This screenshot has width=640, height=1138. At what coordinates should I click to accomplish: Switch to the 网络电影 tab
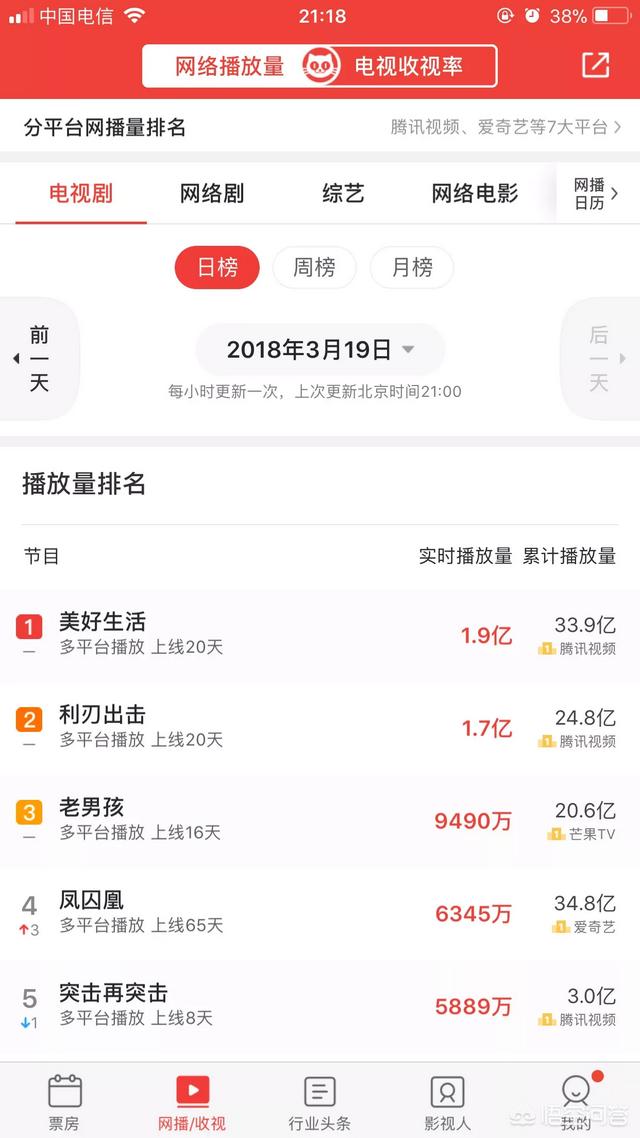coord(475,194)
